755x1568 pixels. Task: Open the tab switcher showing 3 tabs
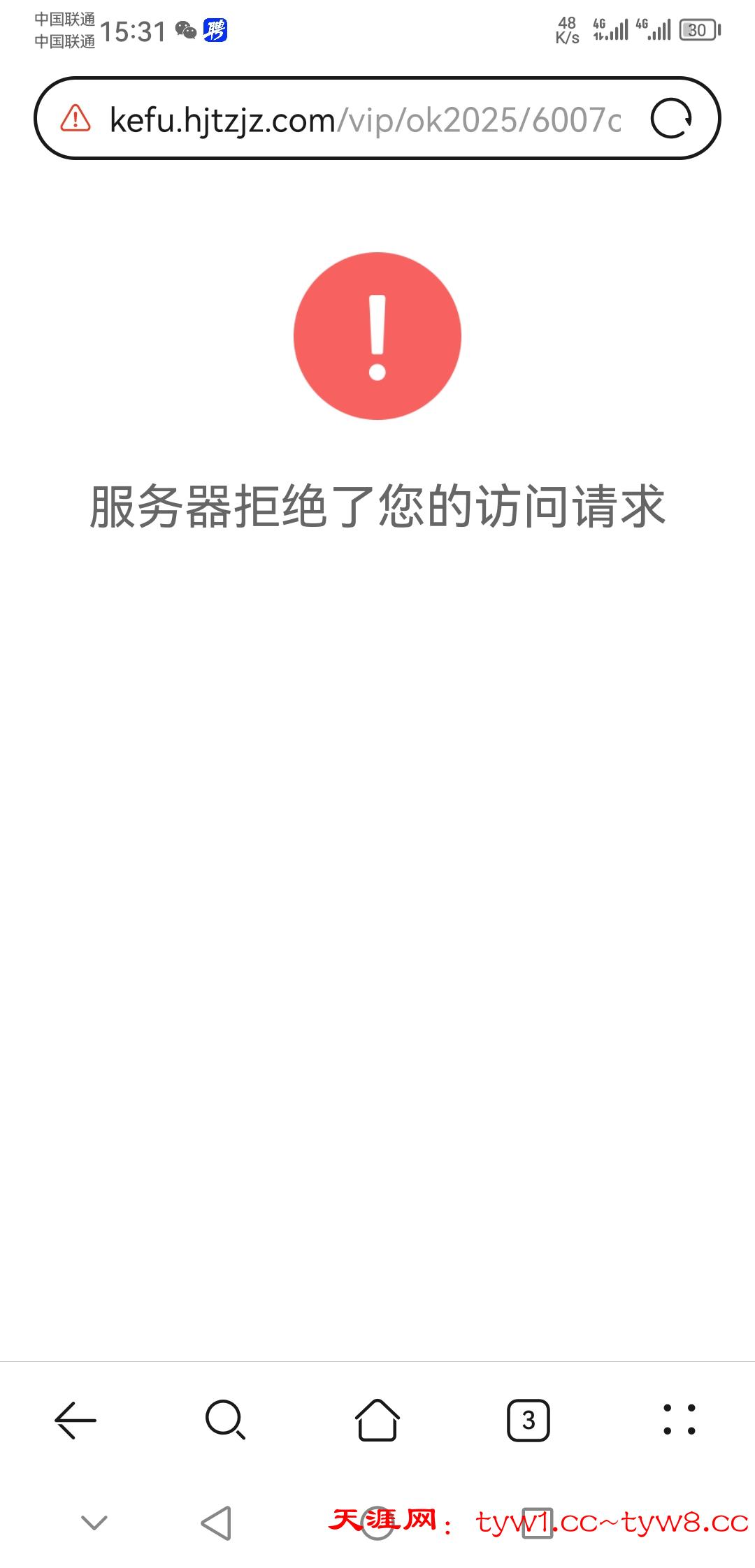pyautogui.click(x=528, y=1420)
